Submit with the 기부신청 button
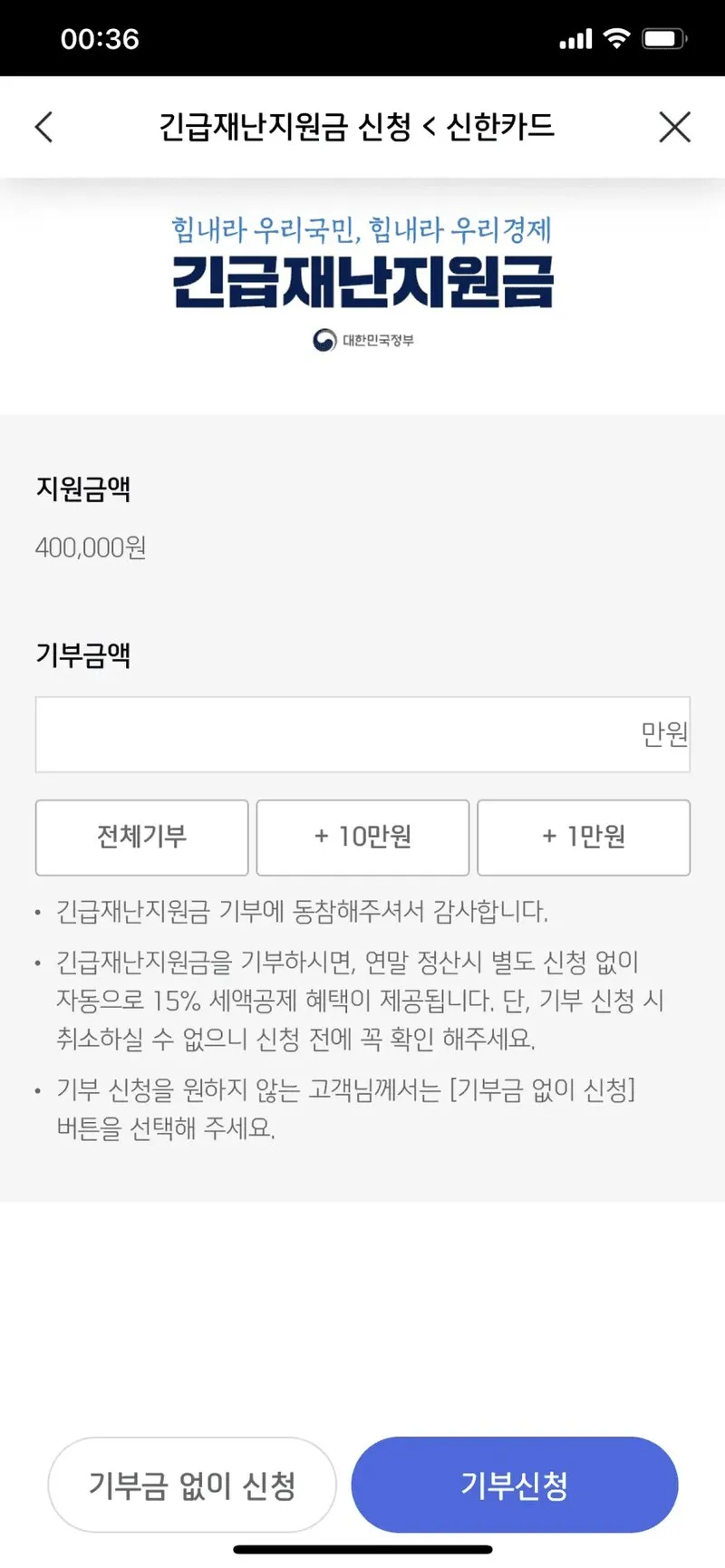Screen dimensions: 725x1568 pyautogui.click(x=515, y=1485)
